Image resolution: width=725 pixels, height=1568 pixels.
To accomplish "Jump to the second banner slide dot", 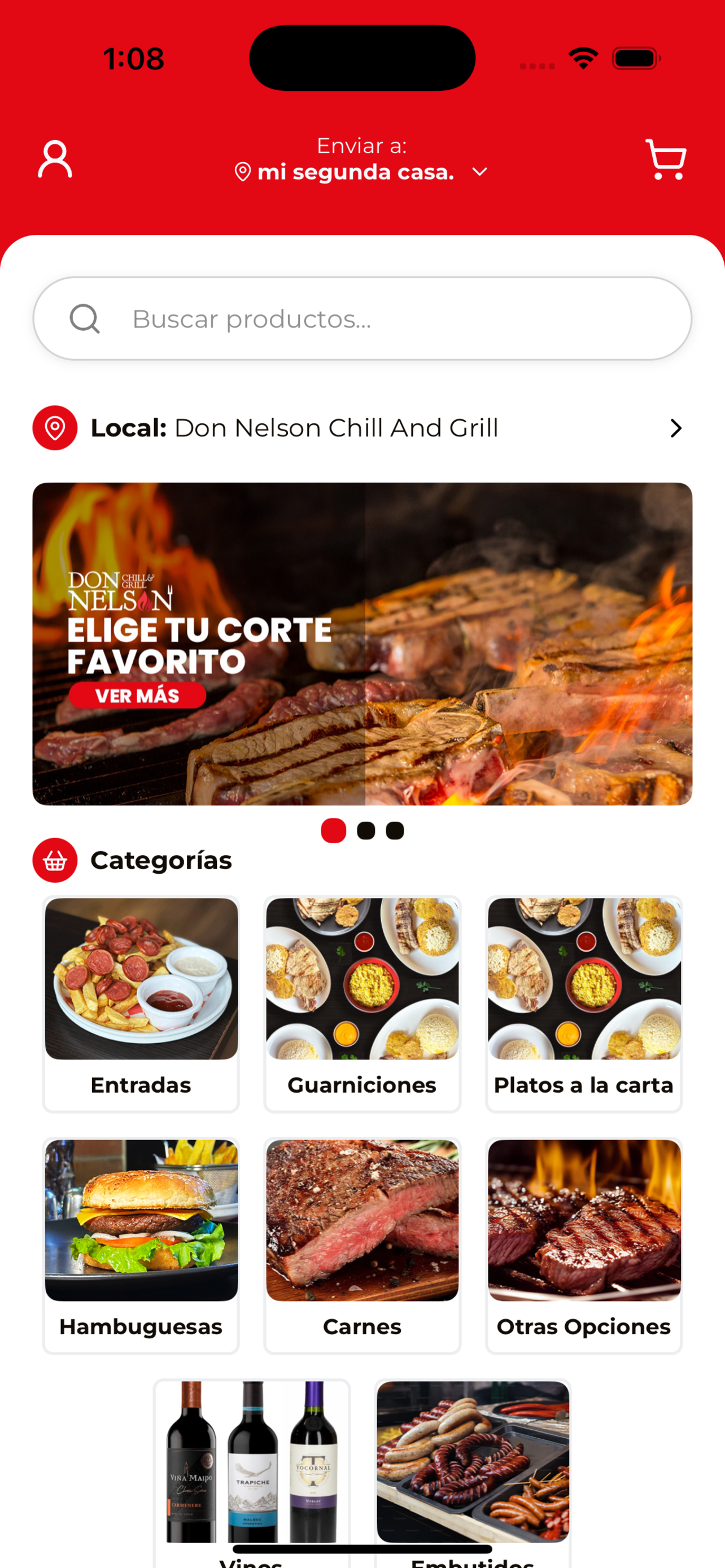I will pos(366,831).
